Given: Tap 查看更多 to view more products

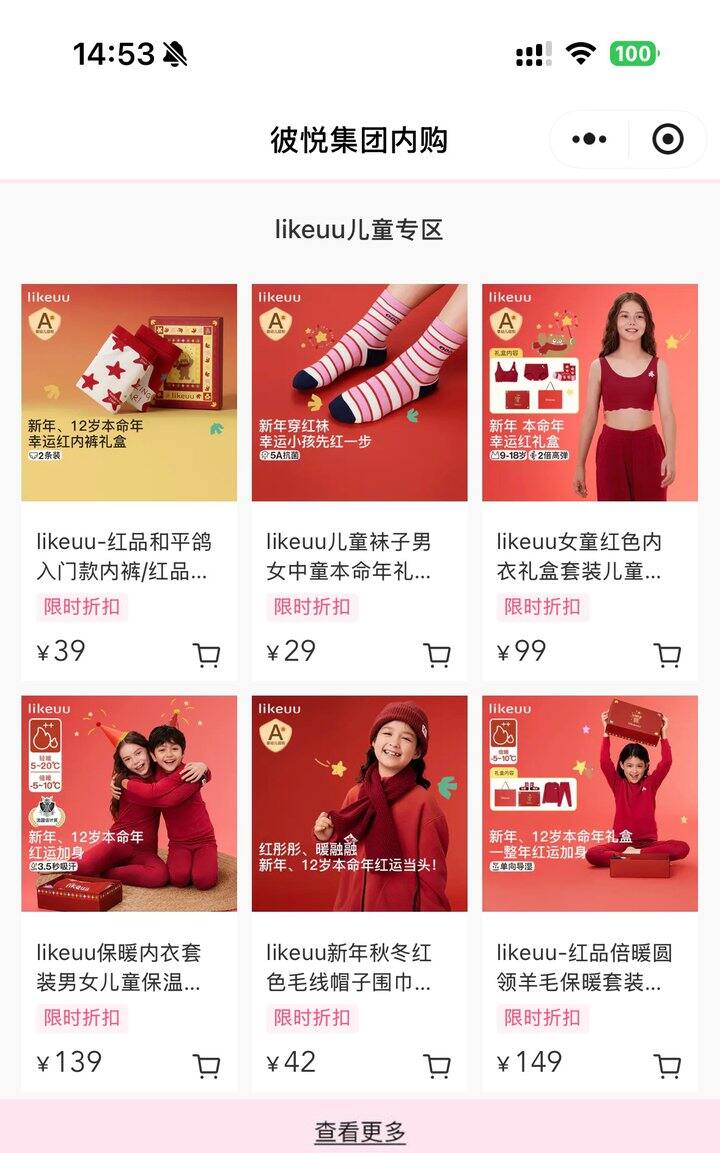Looking at the screenshot, I should click(360, 1132).
